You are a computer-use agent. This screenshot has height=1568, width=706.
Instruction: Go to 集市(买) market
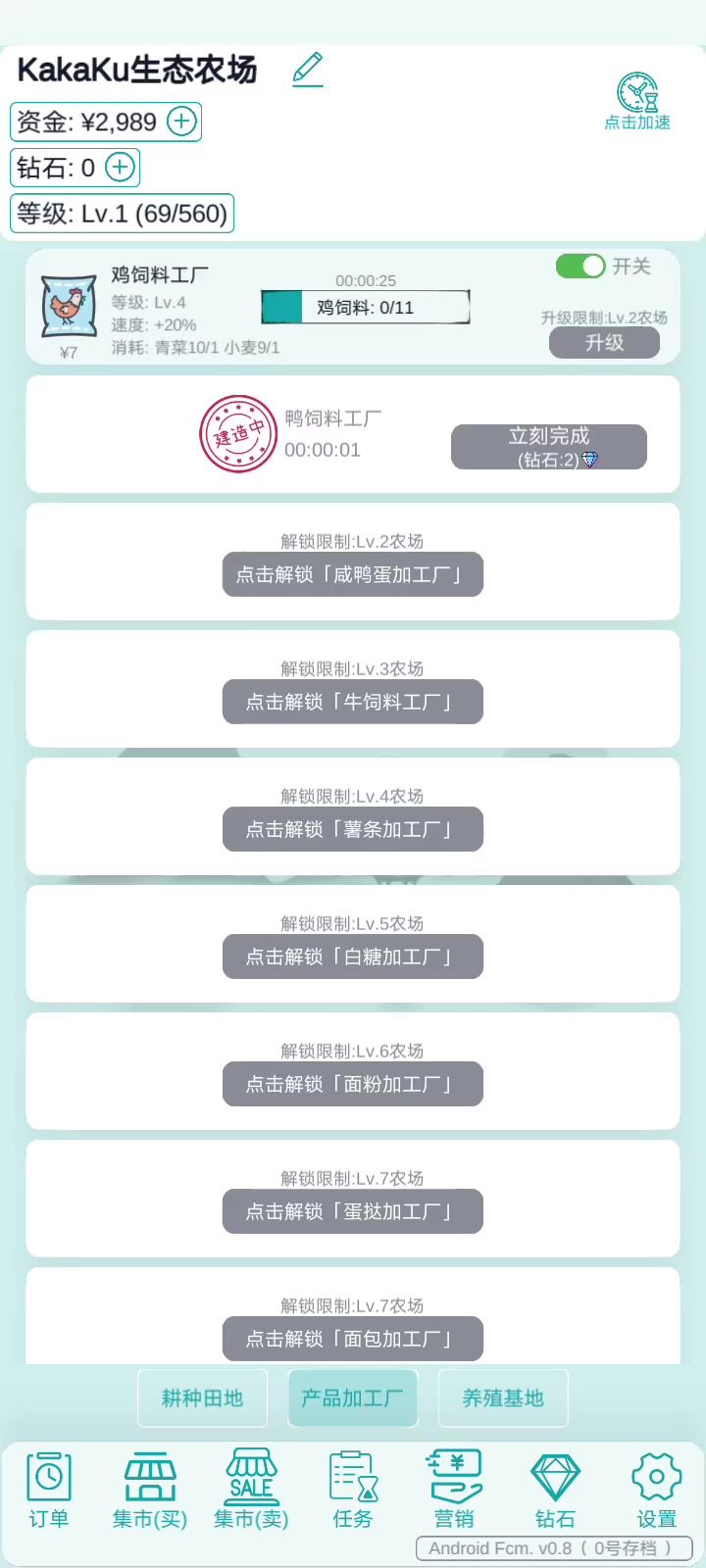click(150, 1490)
